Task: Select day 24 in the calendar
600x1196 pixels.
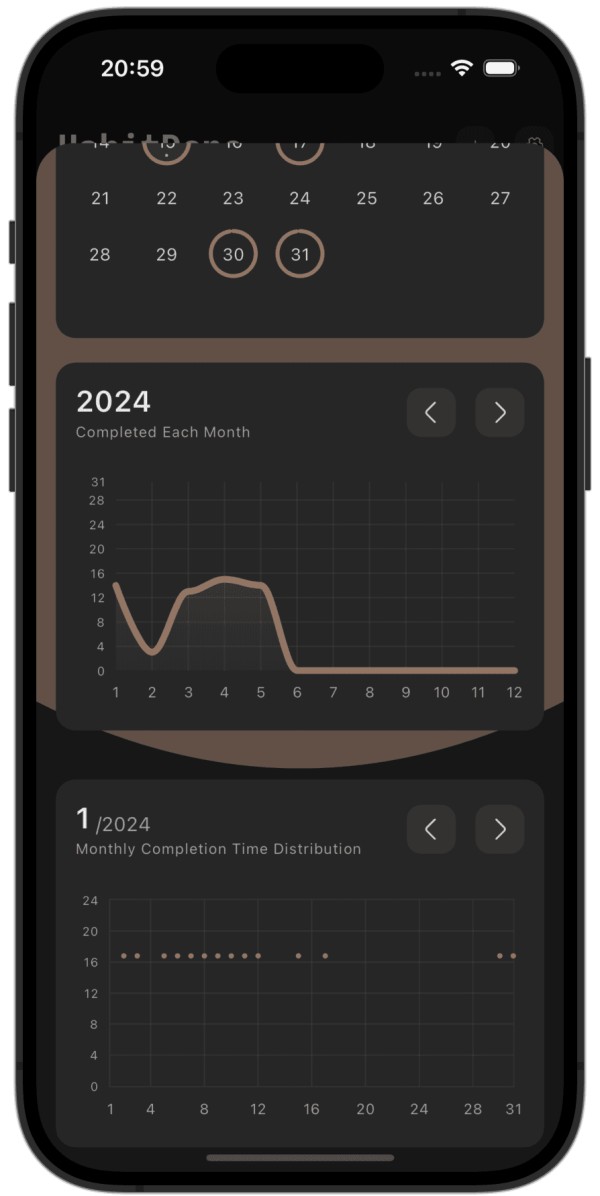Action: [300, 198]
